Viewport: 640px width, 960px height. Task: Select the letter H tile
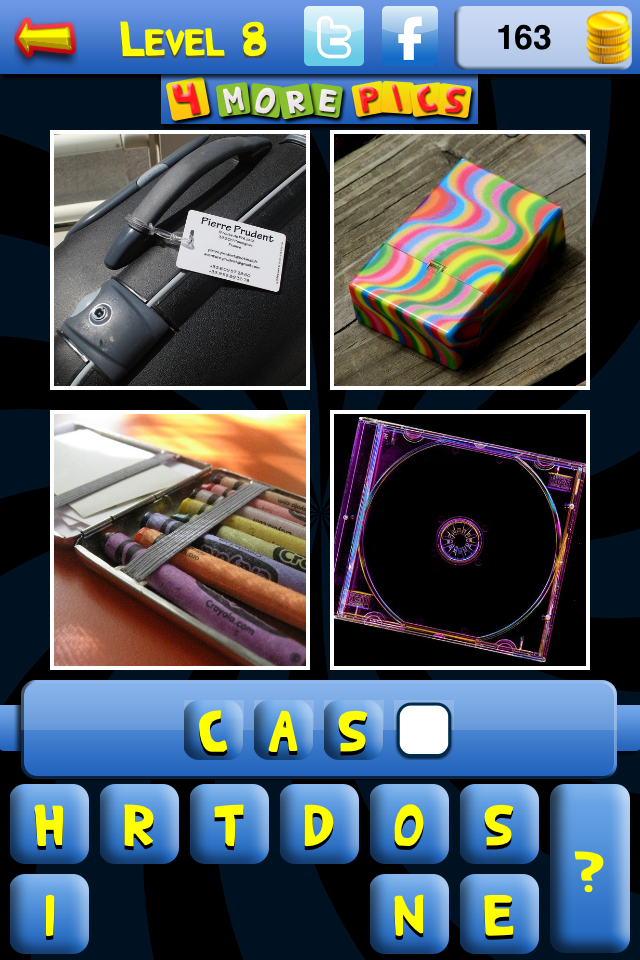[x=50, y=824]
